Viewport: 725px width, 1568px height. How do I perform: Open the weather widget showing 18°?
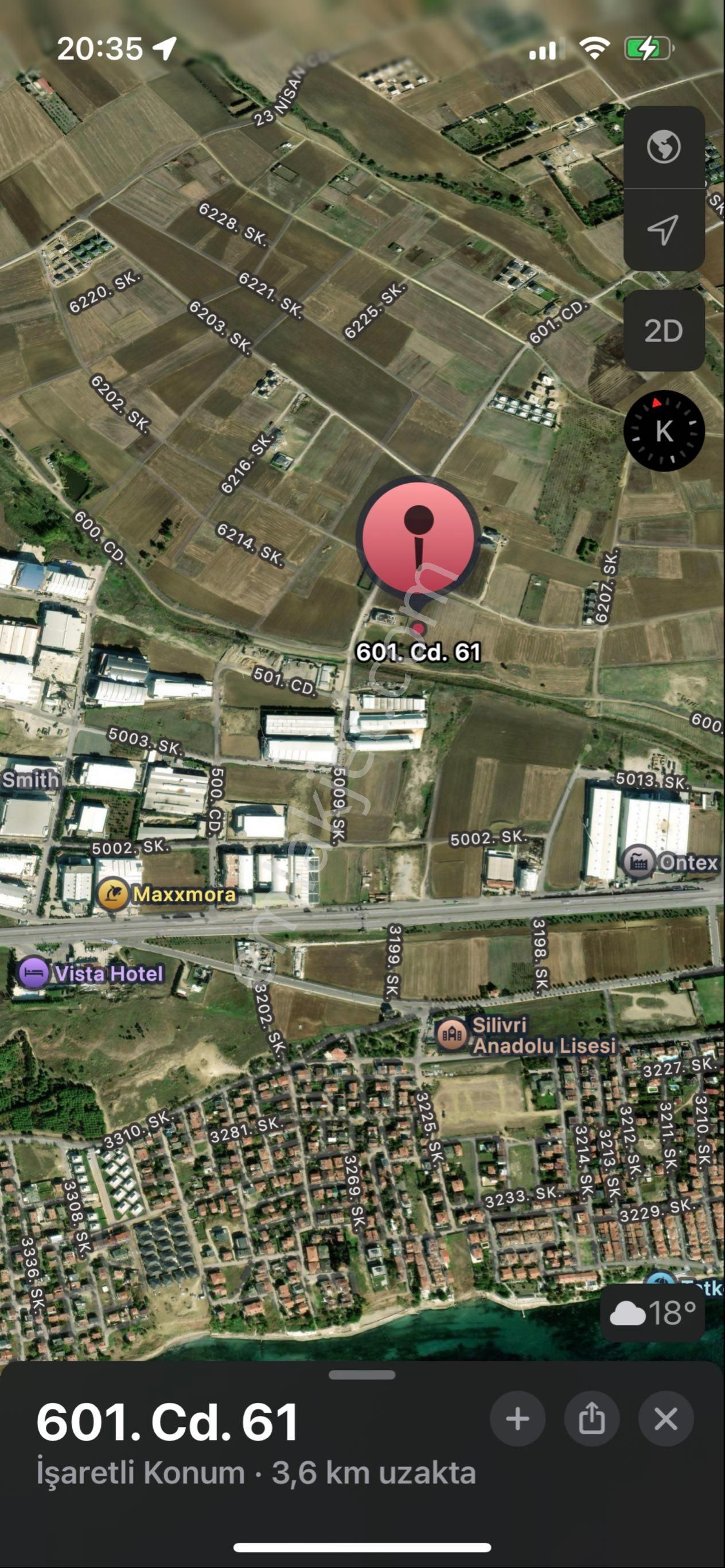653,1313
